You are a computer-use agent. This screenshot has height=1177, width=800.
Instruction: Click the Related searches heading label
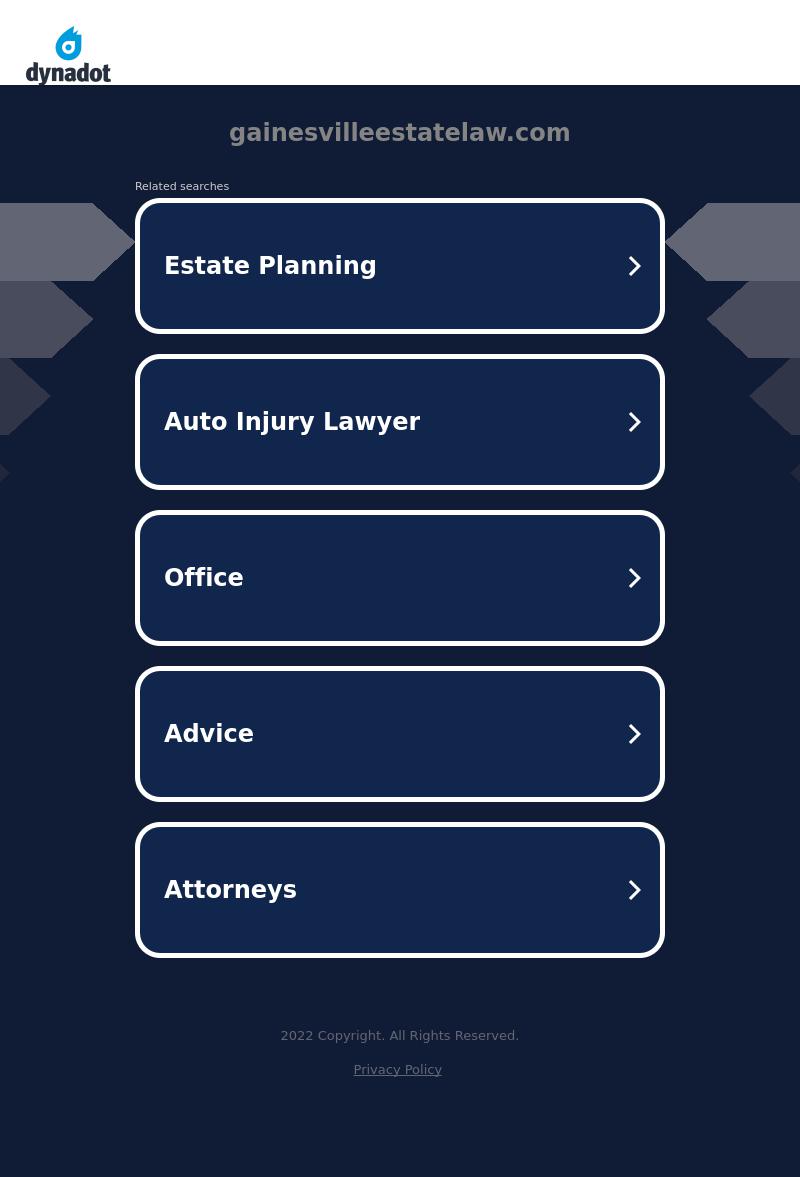[182, 186]
